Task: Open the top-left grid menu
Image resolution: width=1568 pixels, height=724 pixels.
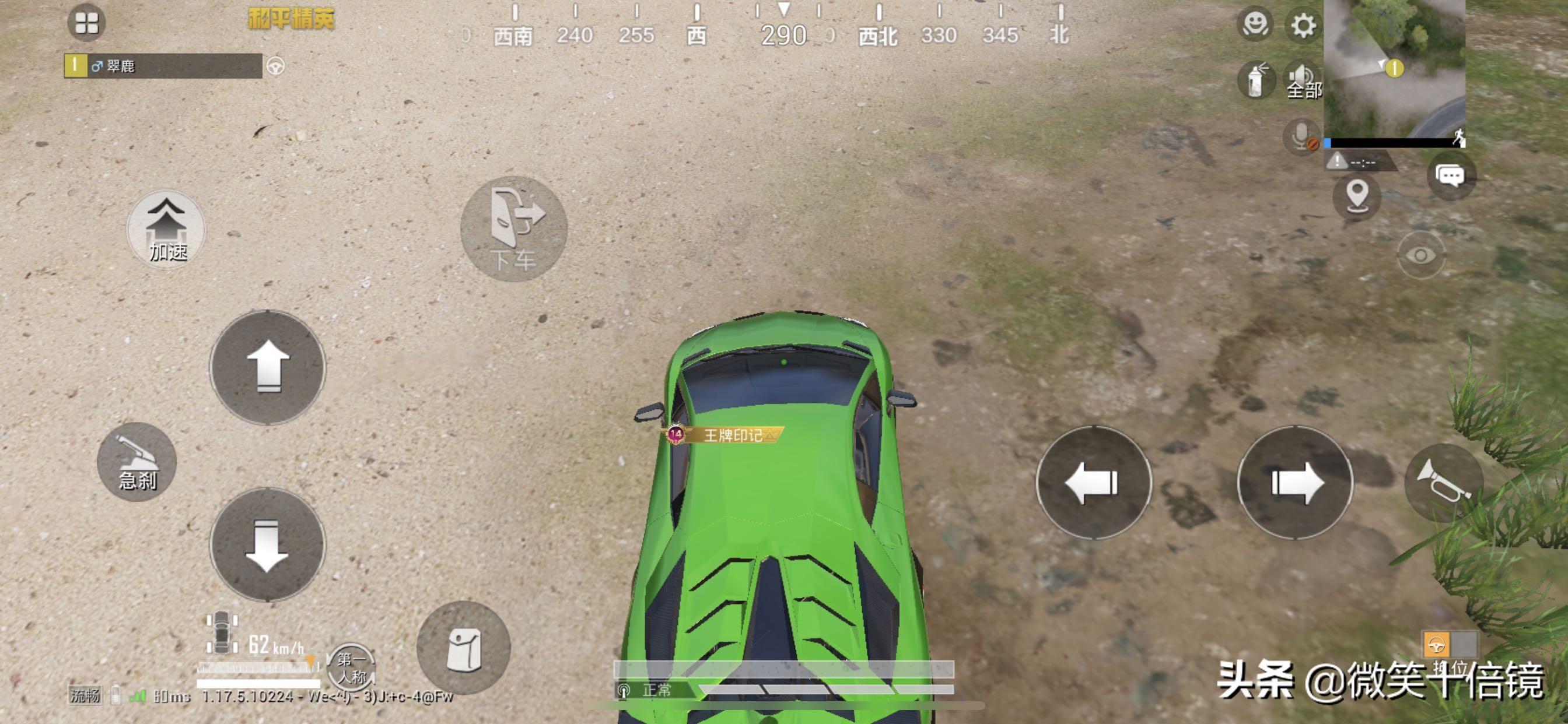Action: (x=86, y=23)
